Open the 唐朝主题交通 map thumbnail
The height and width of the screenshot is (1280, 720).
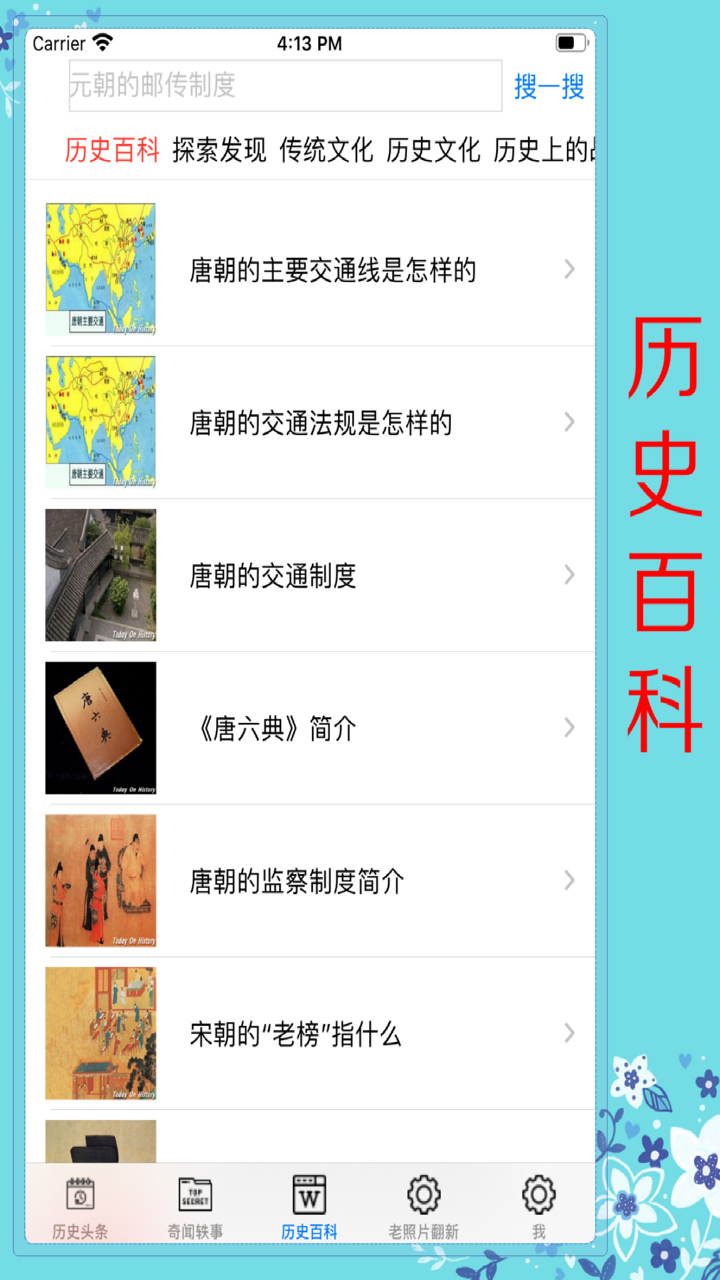pyautogui.click(x=100, y=267)
